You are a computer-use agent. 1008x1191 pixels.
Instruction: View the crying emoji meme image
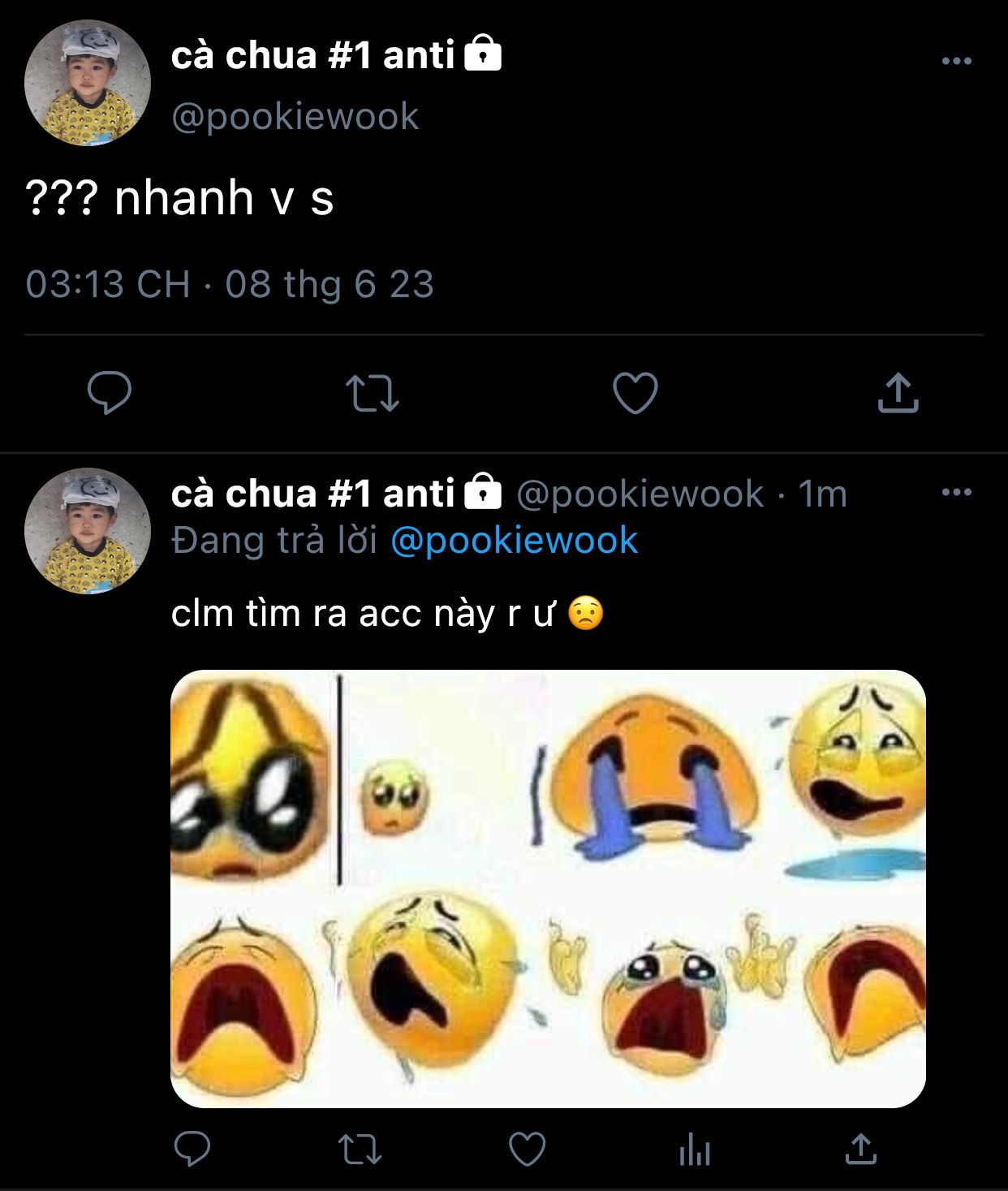(x=548, y=888)
